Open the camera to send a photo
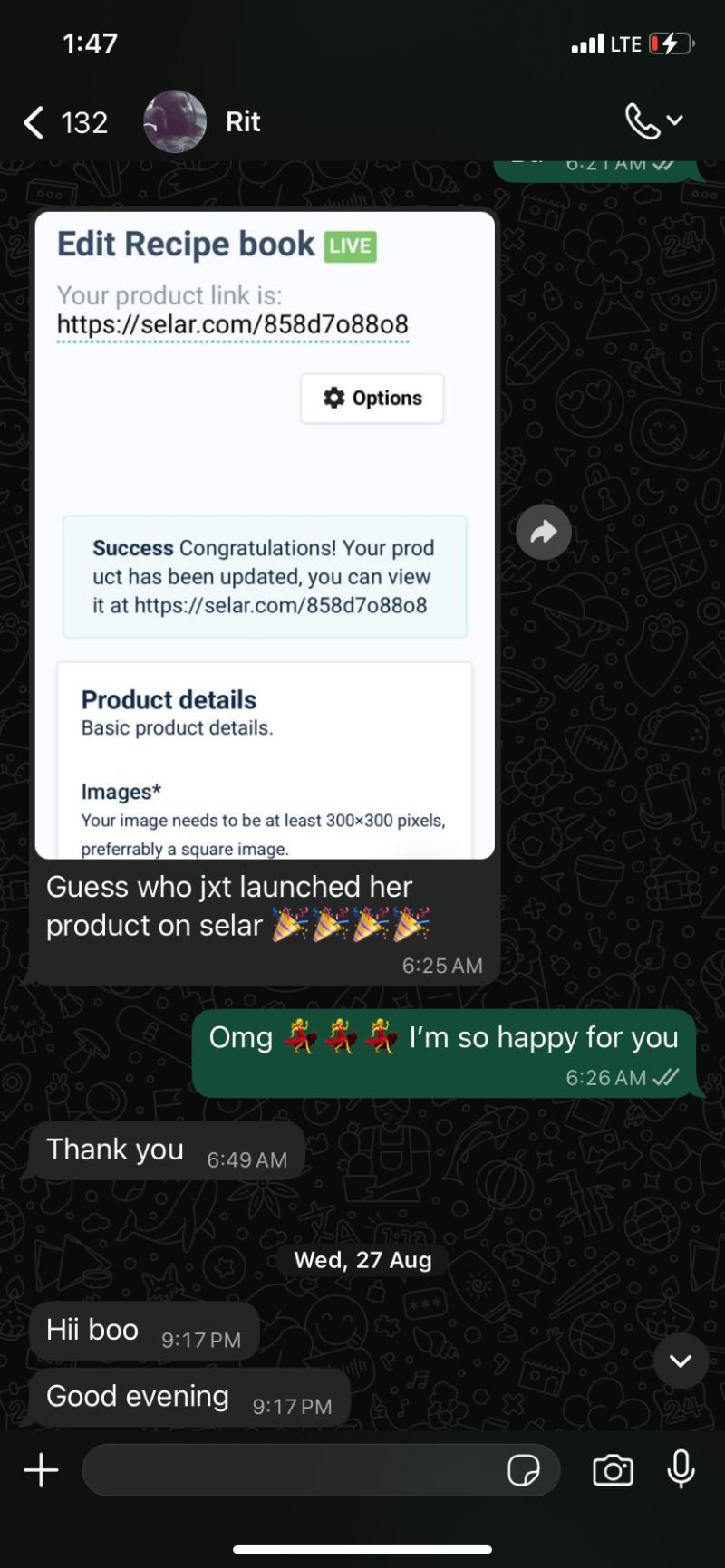Image resolution: width=725 pixels, height=1568 pixels. 614,1470
